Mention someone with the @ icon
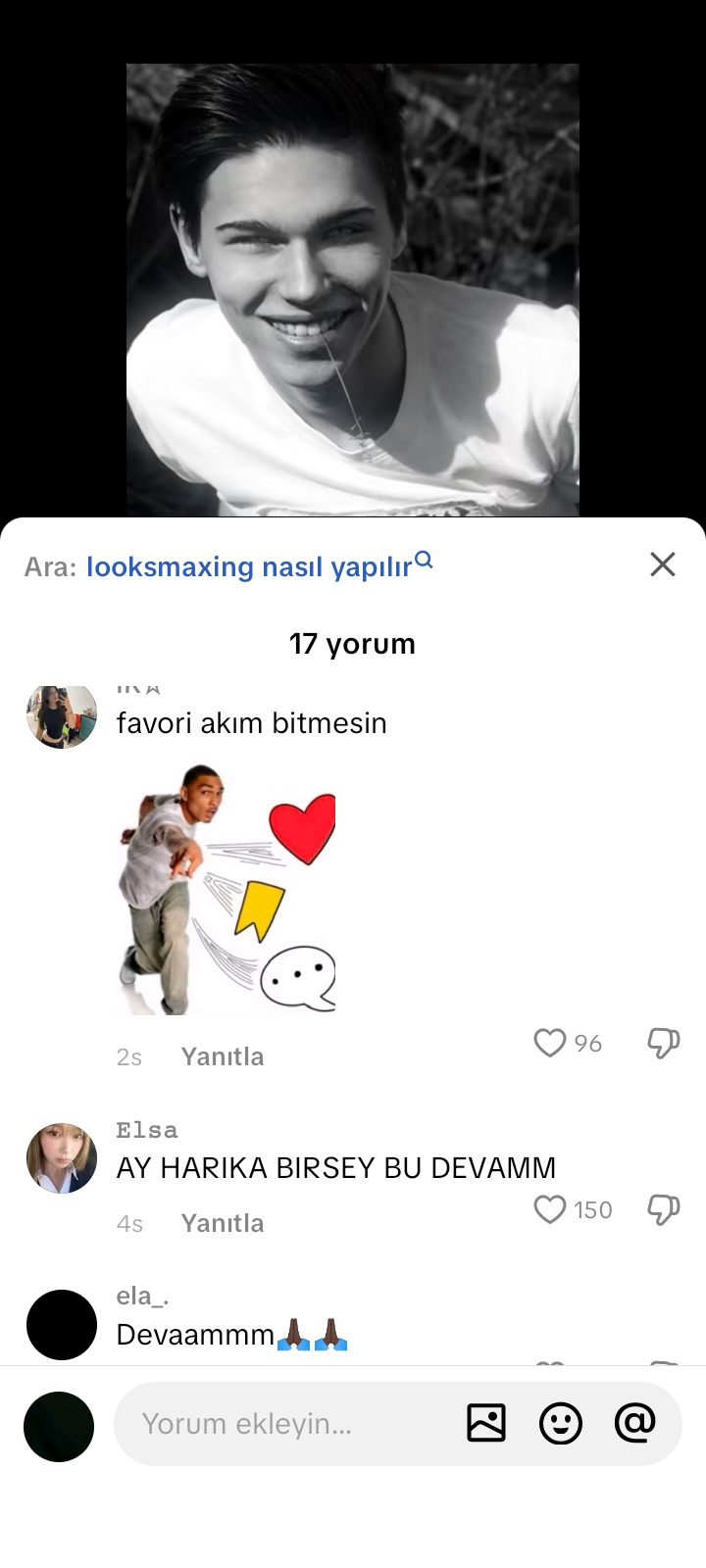706x1568 pixels. point(635,1423)
